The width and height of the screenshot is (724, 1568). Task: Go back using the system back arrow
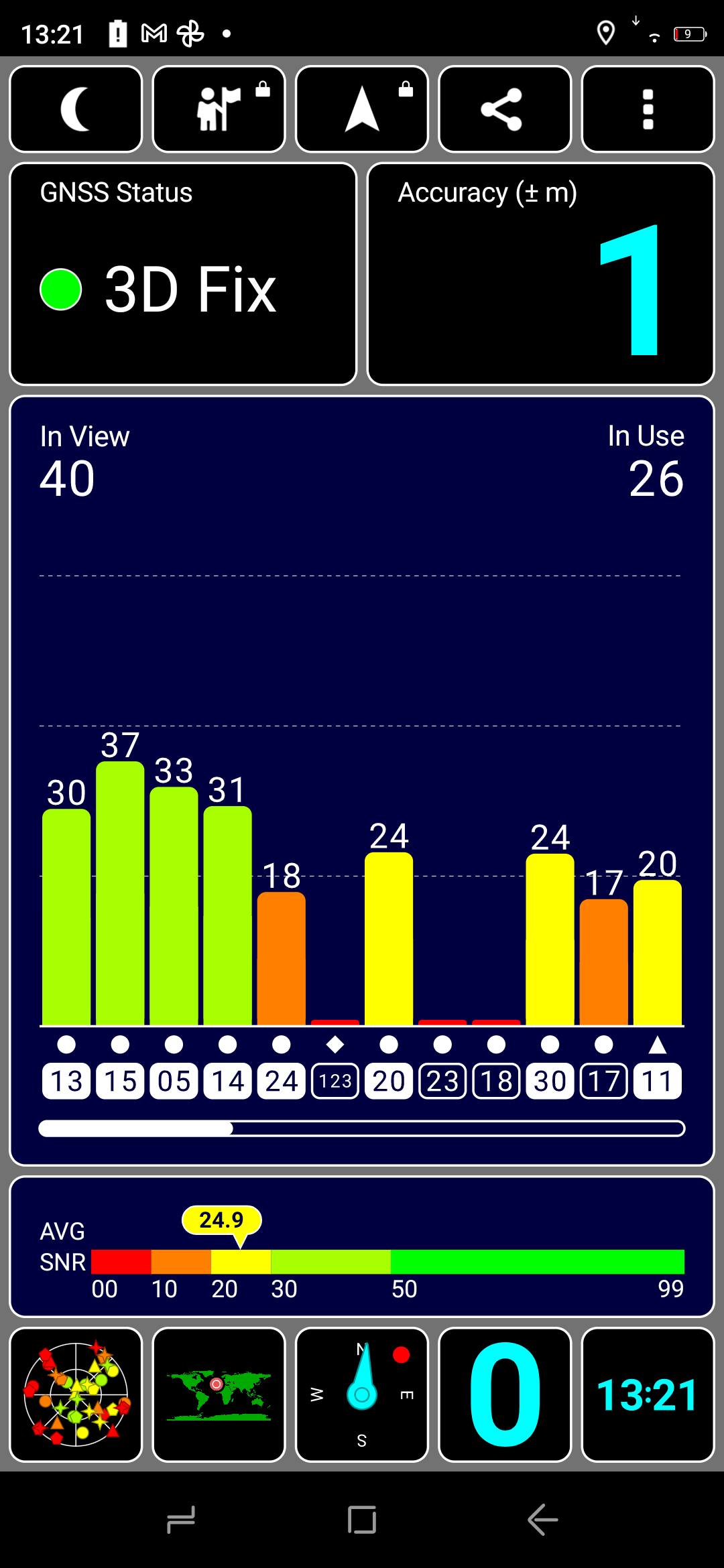pos(543,1519)
